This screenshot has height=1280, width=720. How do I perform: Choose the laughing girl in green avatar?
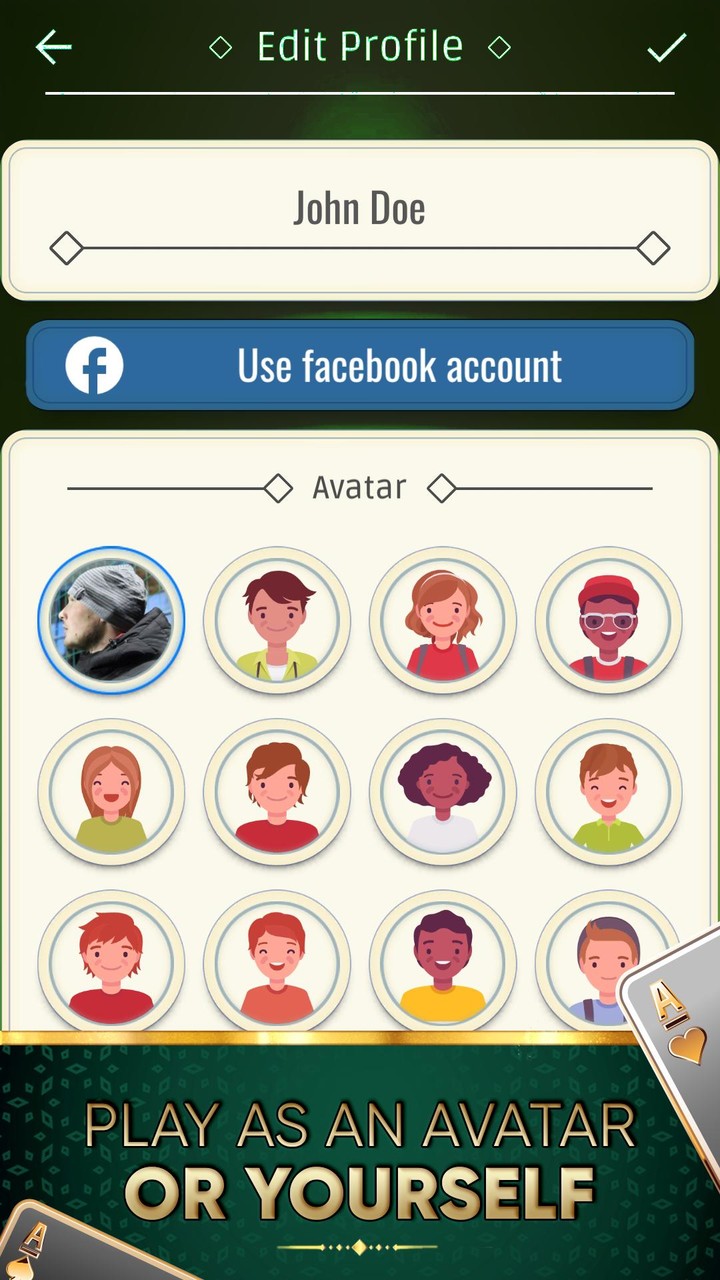point(111,790)
